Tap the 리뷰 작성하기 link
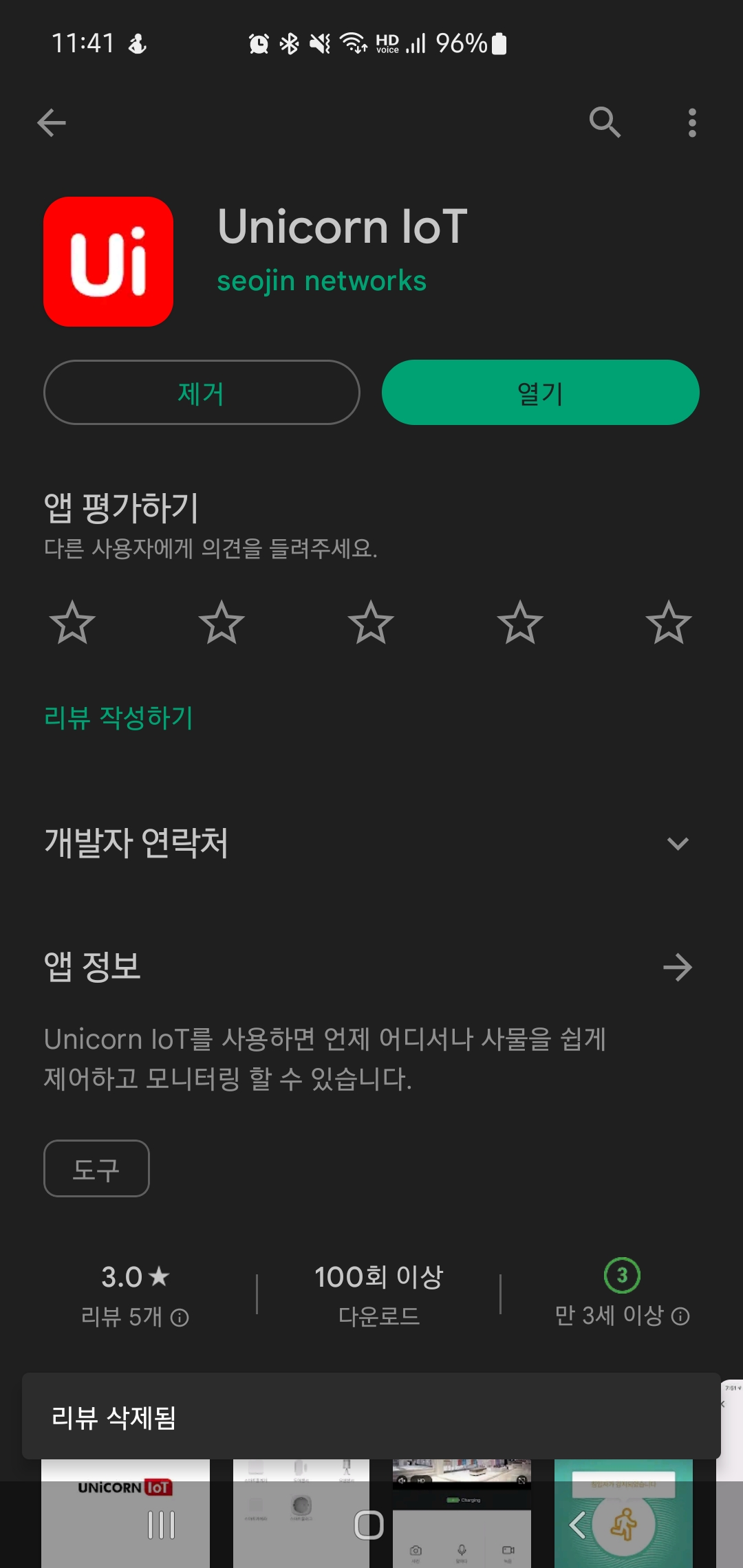Screen dimensions: 743x1568 118,718
